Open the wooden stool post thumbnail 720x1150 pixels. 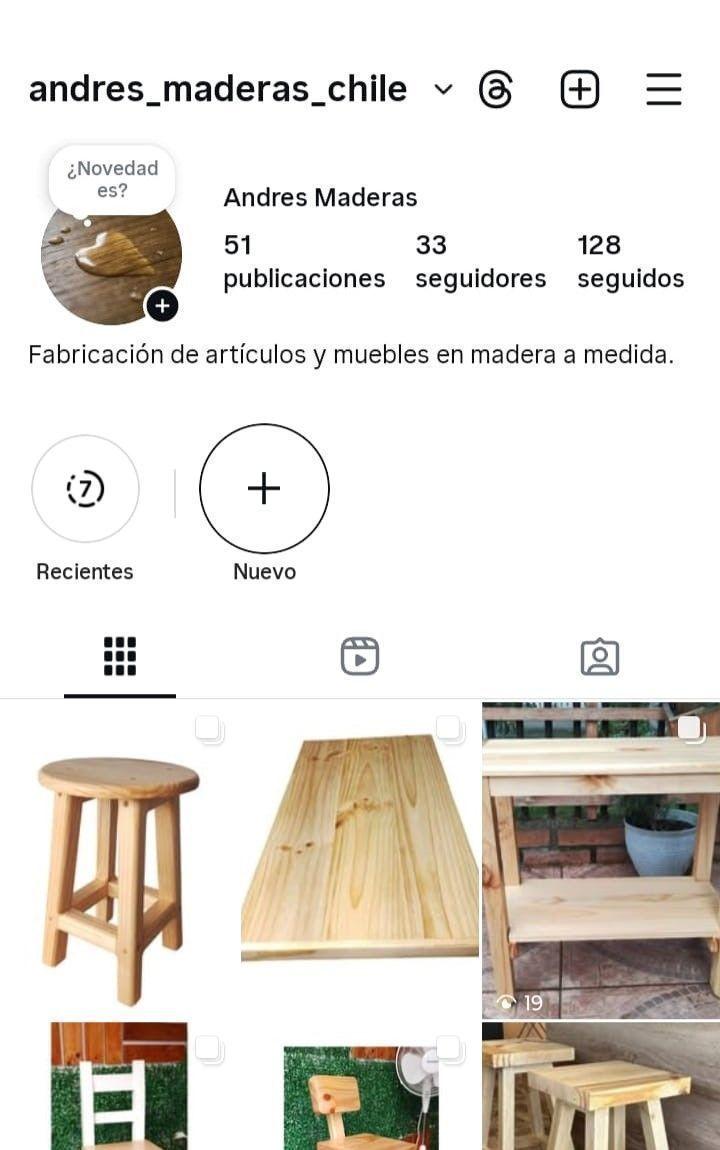coord(119,870)
